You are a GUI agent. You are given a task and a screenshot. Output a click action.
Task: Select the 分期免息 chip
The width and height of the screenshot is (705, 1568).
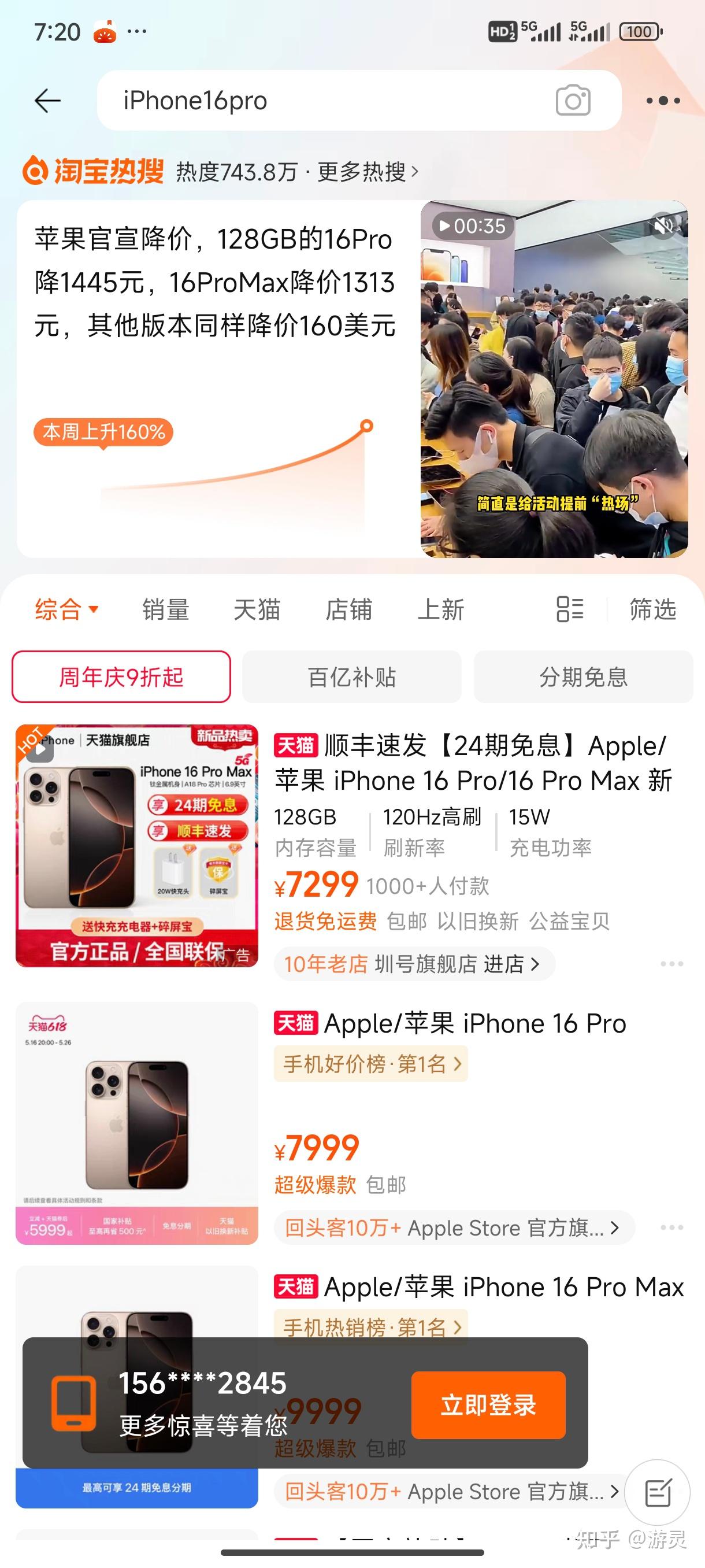[582, 677]
